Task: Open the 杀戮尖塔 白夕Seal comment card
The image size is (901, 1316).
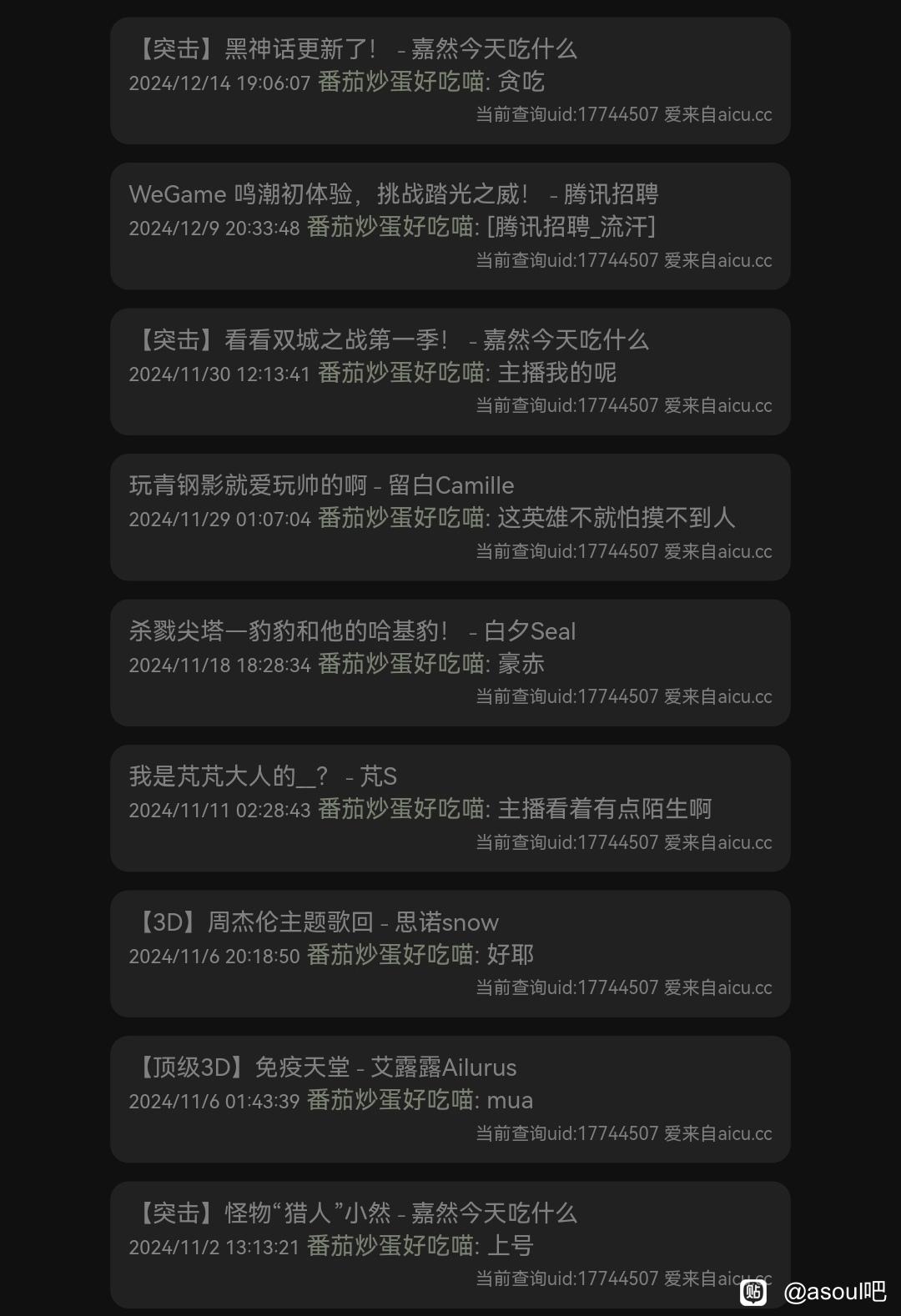Action: pyautogui.click(x=450, y=663)
